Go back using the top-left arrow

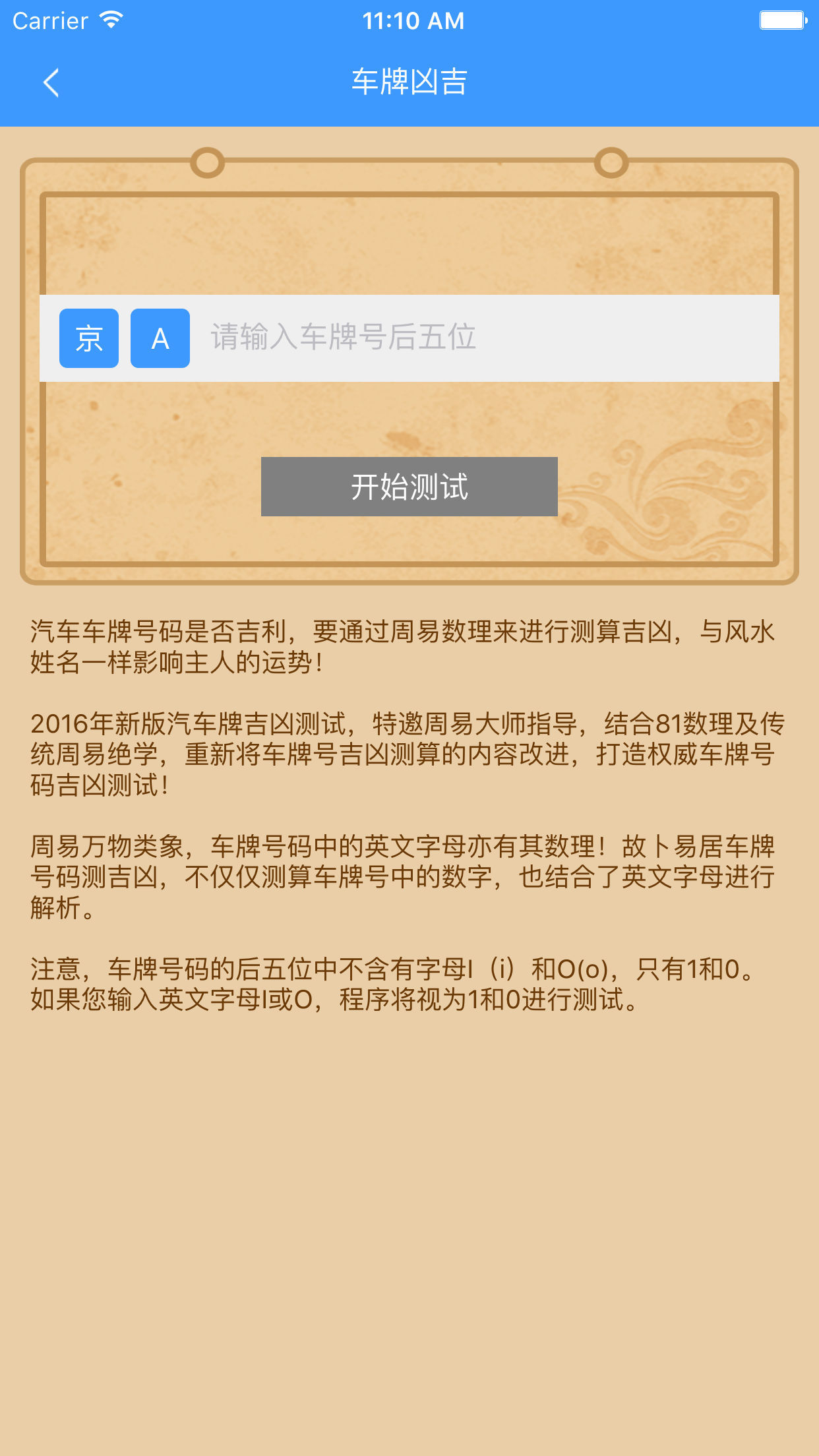coord(51,82)
